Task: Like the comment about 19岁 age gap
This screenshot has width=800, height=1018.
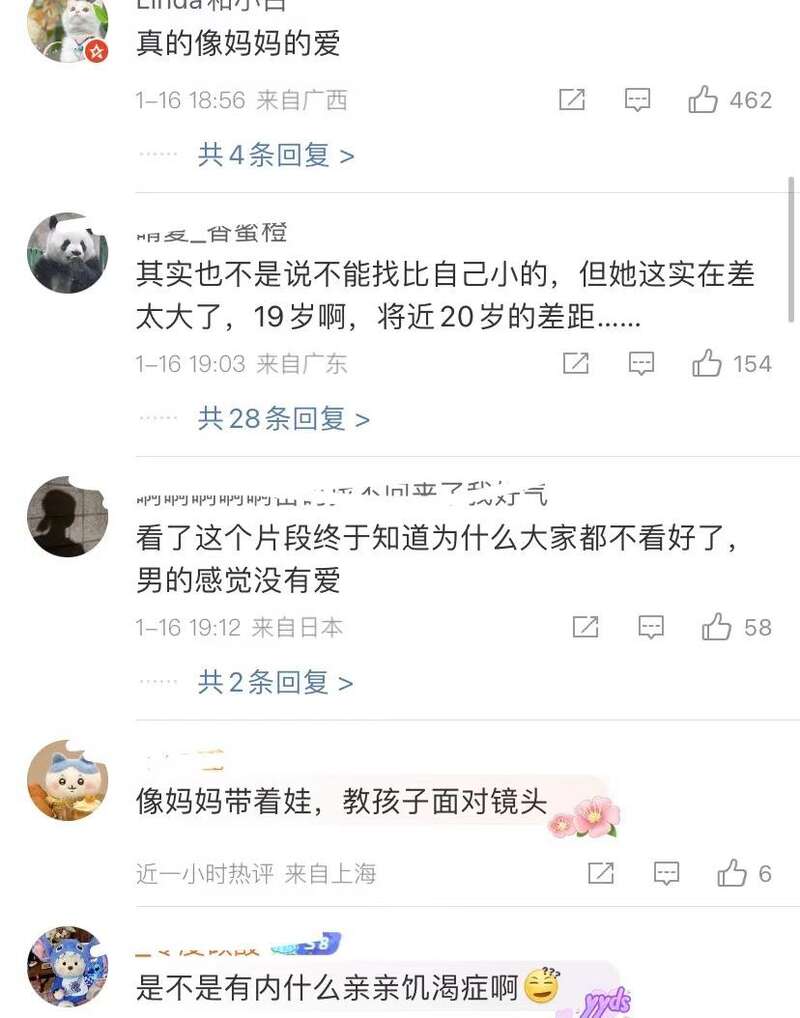Action: pos(707,364)
